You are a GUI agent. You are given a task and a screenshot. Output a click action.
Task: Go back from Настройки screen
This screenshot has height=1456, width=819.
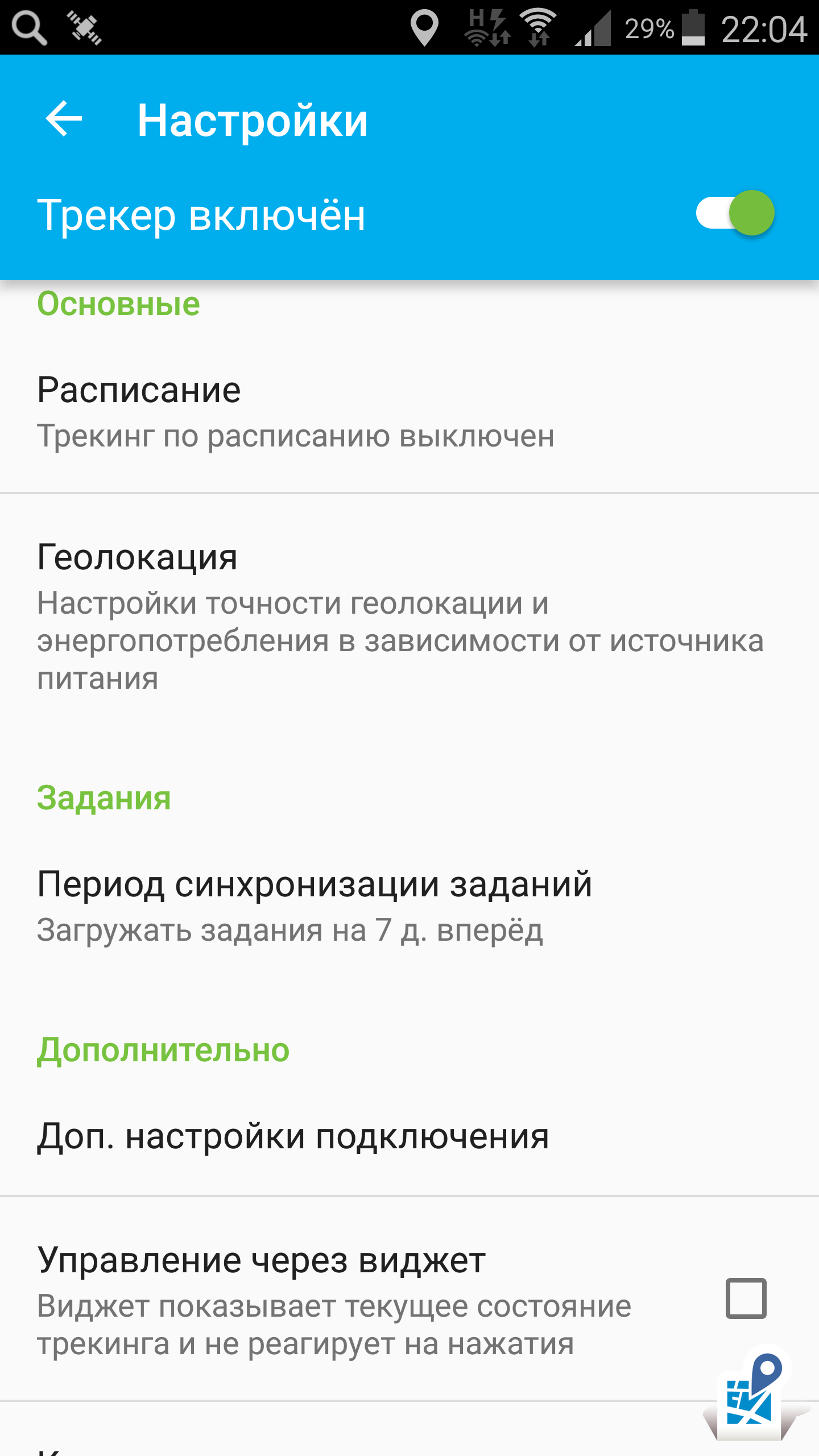pos(64,119)
